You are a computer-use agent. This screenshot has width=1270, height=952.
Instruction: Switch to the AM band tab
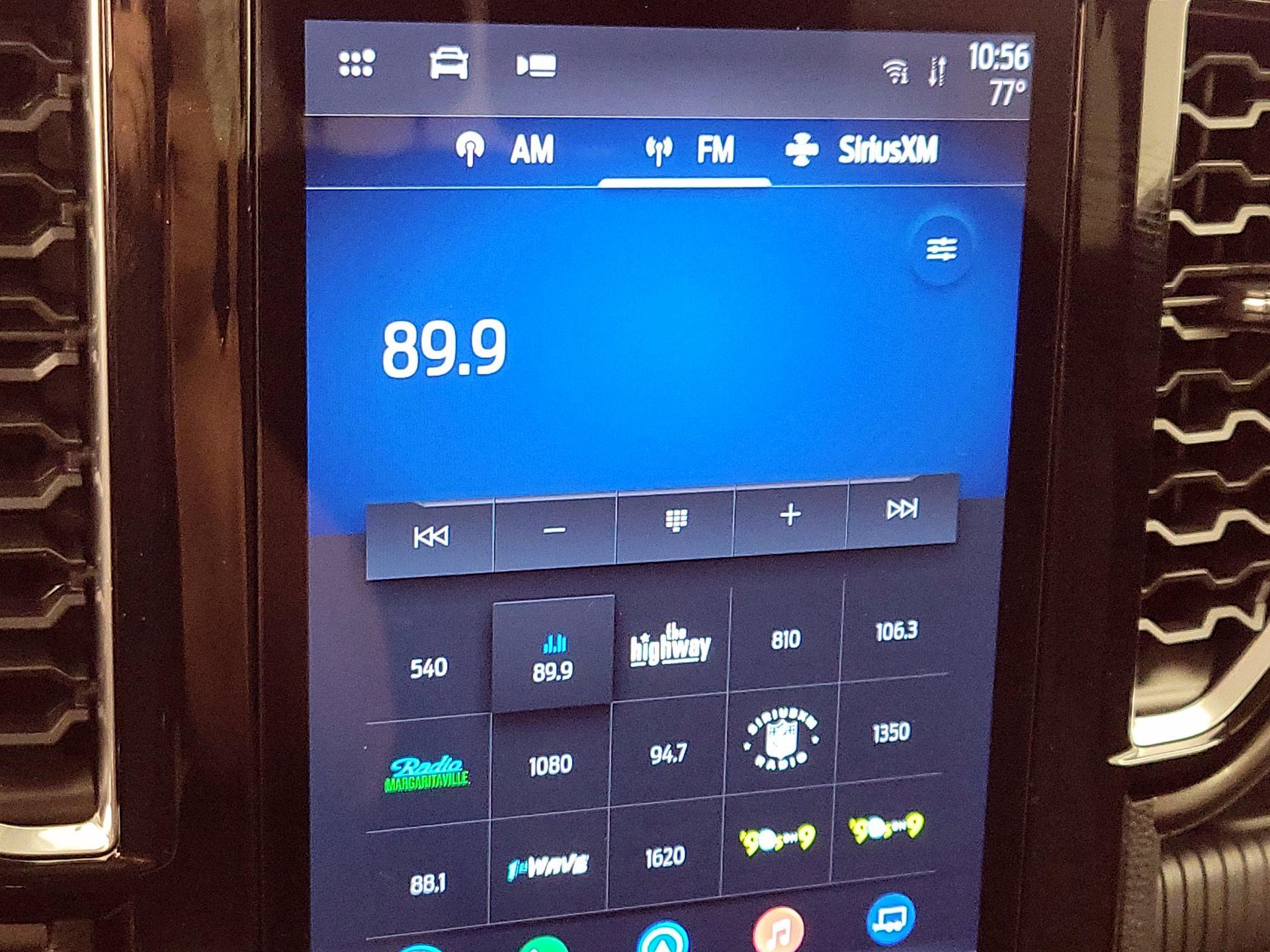point(506,150)
